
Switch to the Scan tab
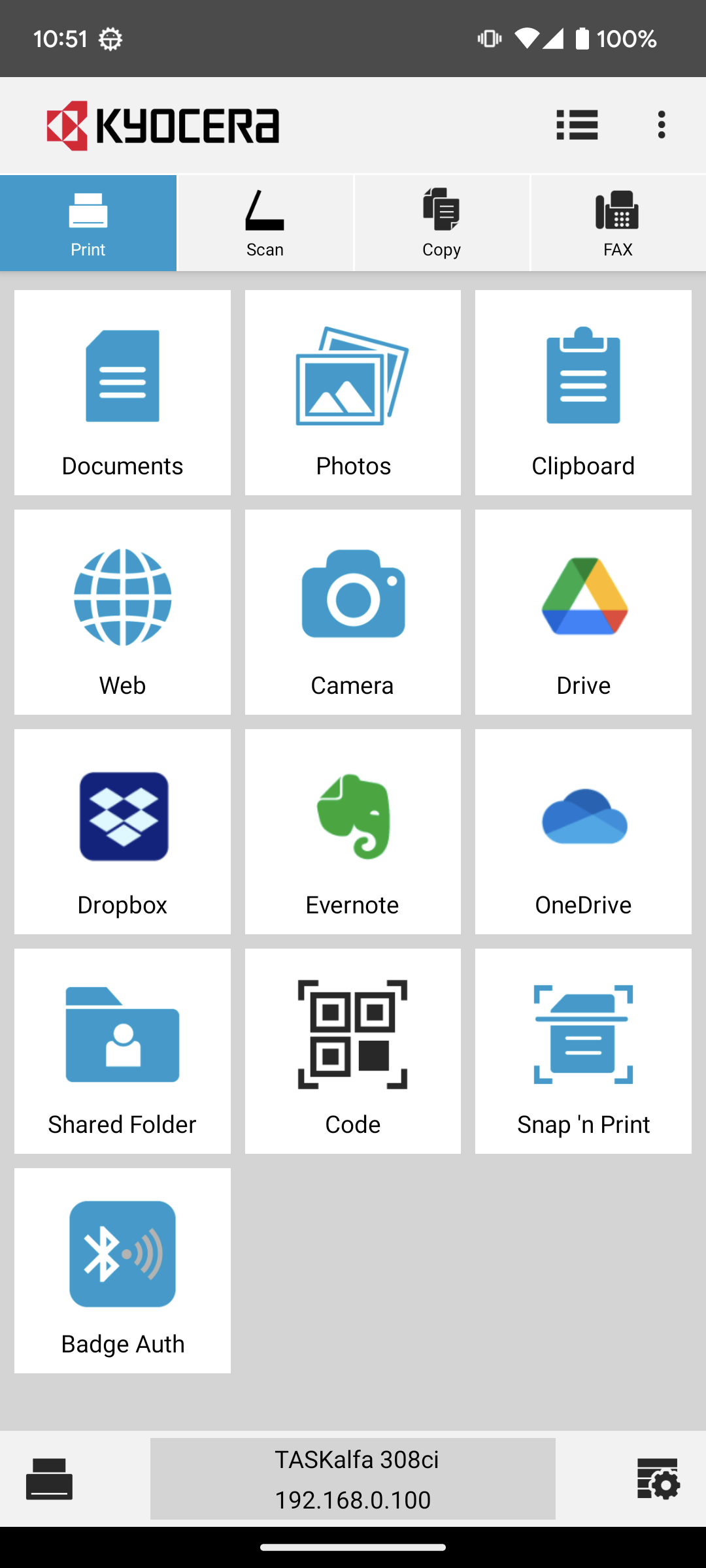265,223
